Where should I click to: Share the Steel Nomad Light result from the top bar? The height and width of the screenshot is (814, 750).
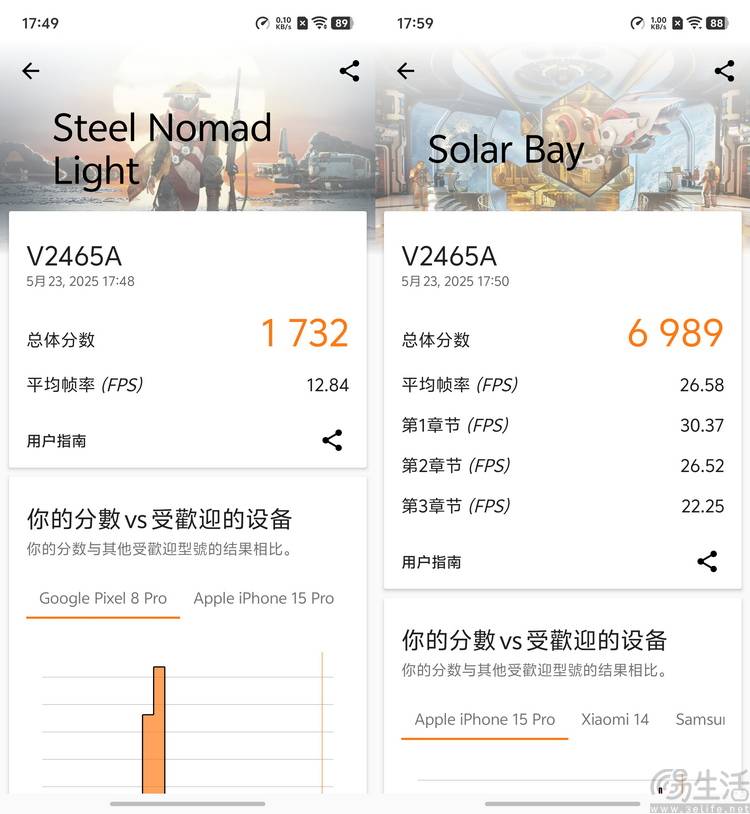pos(349,71)
